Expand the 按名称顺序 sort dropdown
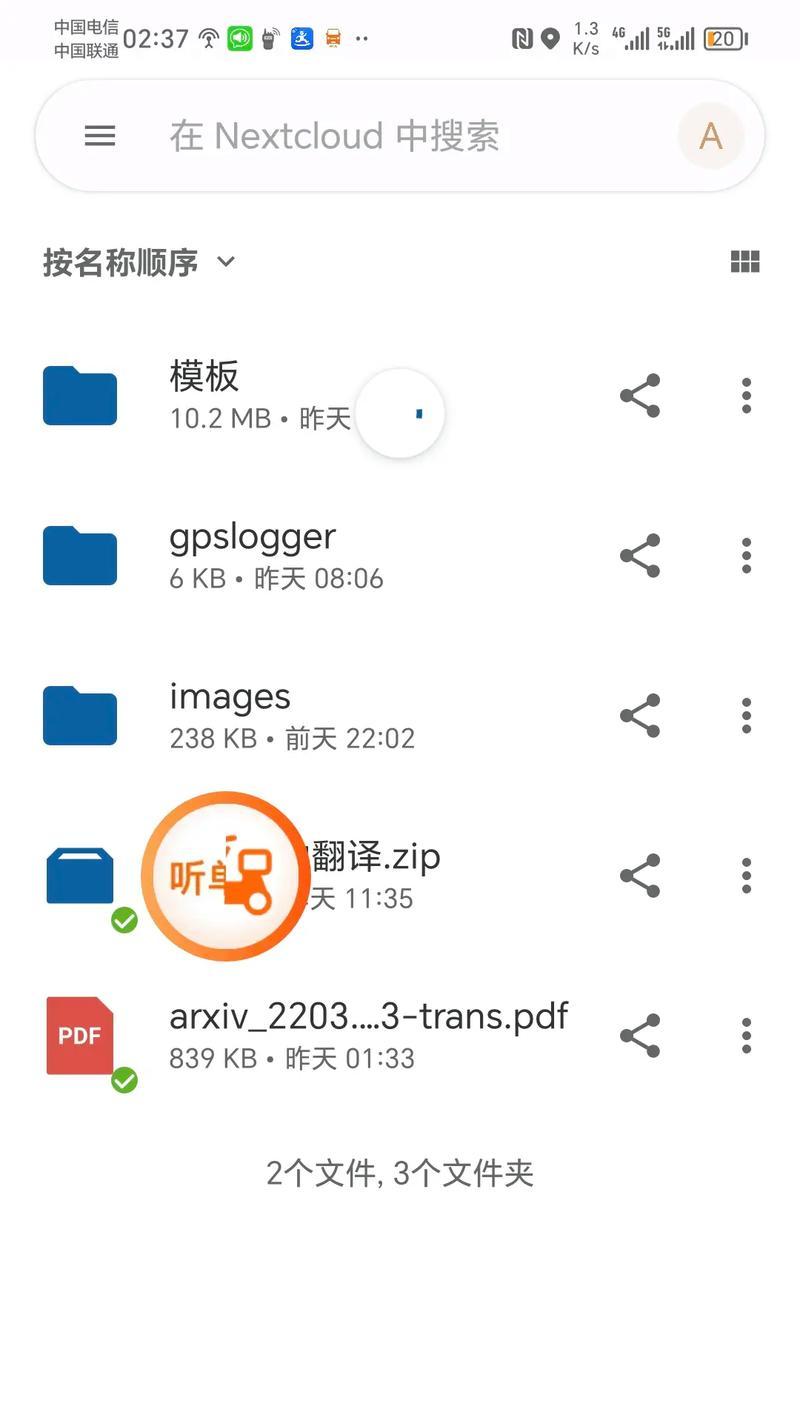The width and height of the screenshot is (800, 1422). tap(139, 262)
